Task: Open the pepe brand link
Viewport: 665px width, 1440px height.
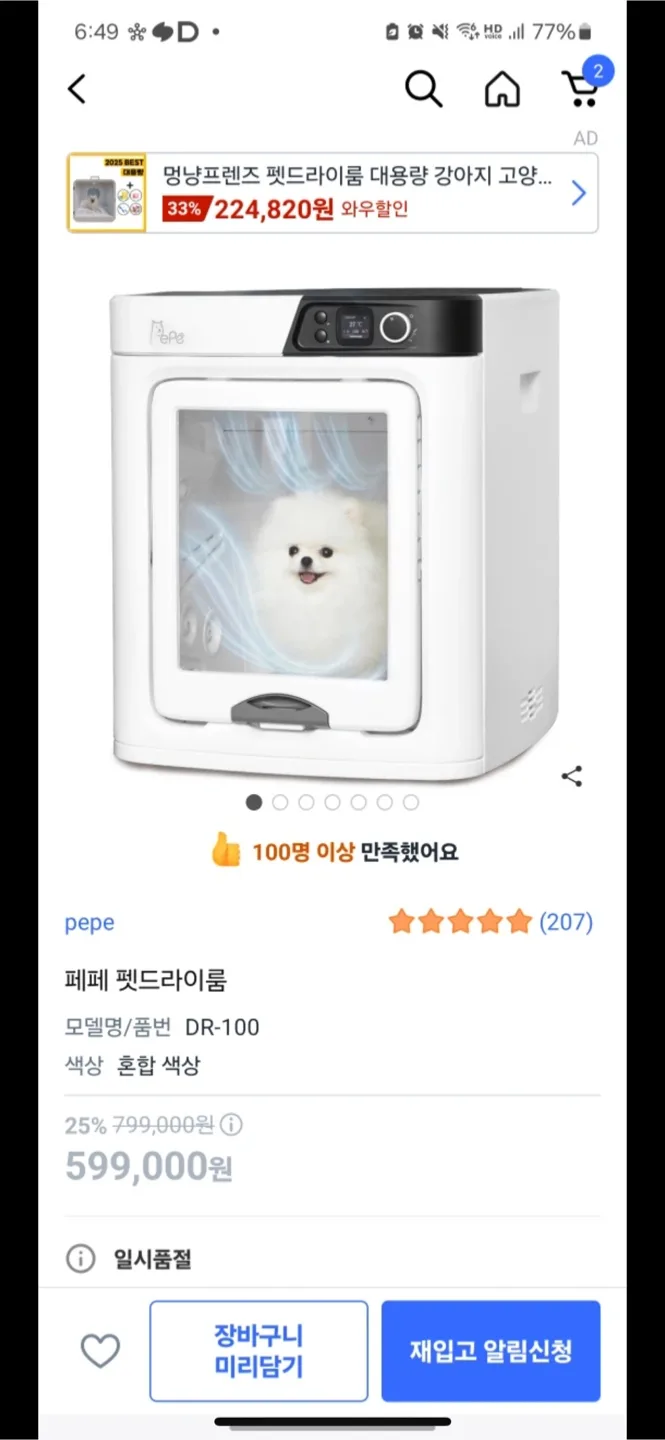Action: (x=90, y=923)
